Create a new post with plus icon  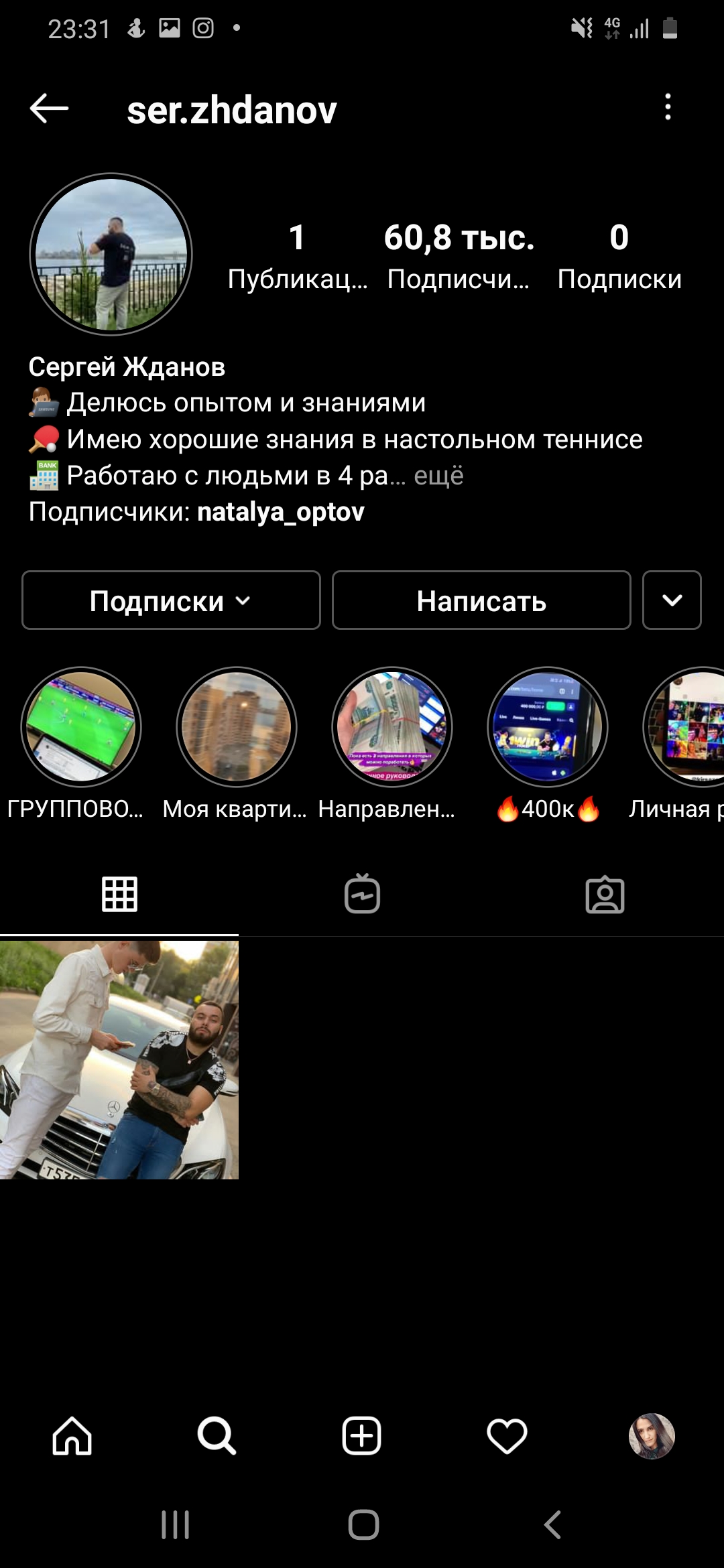coord(362,1436)
